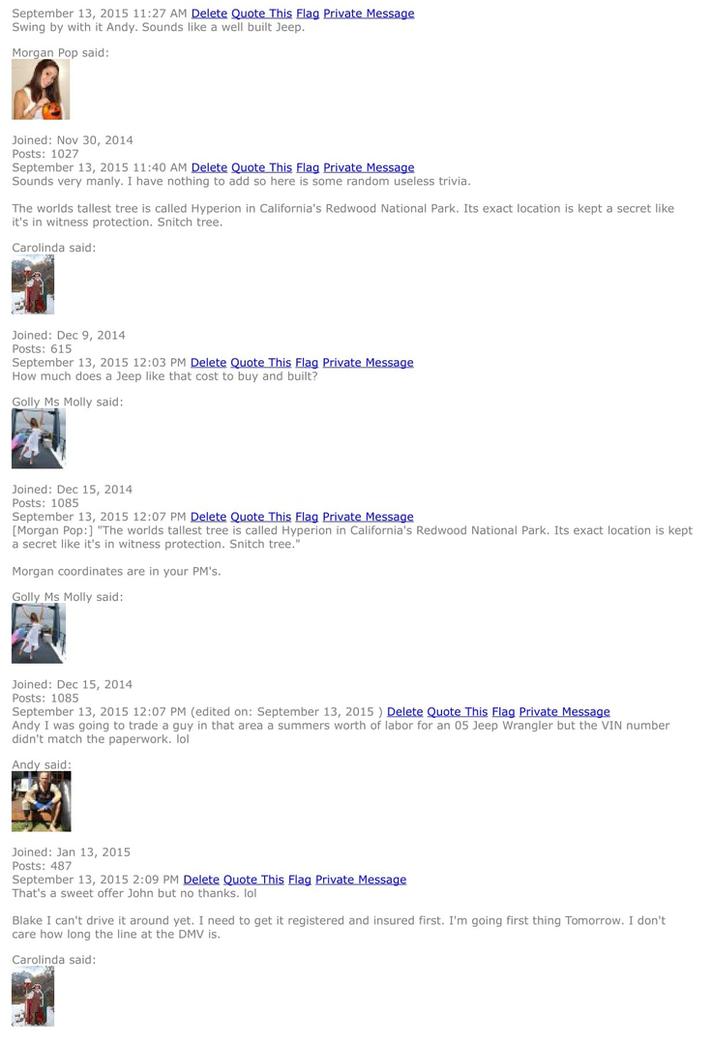The width and height of the screenshot is (712, 1045).
Task: Quote the edited 12:07 PM post
Action: pyautogui.click(x=457, y=712)
